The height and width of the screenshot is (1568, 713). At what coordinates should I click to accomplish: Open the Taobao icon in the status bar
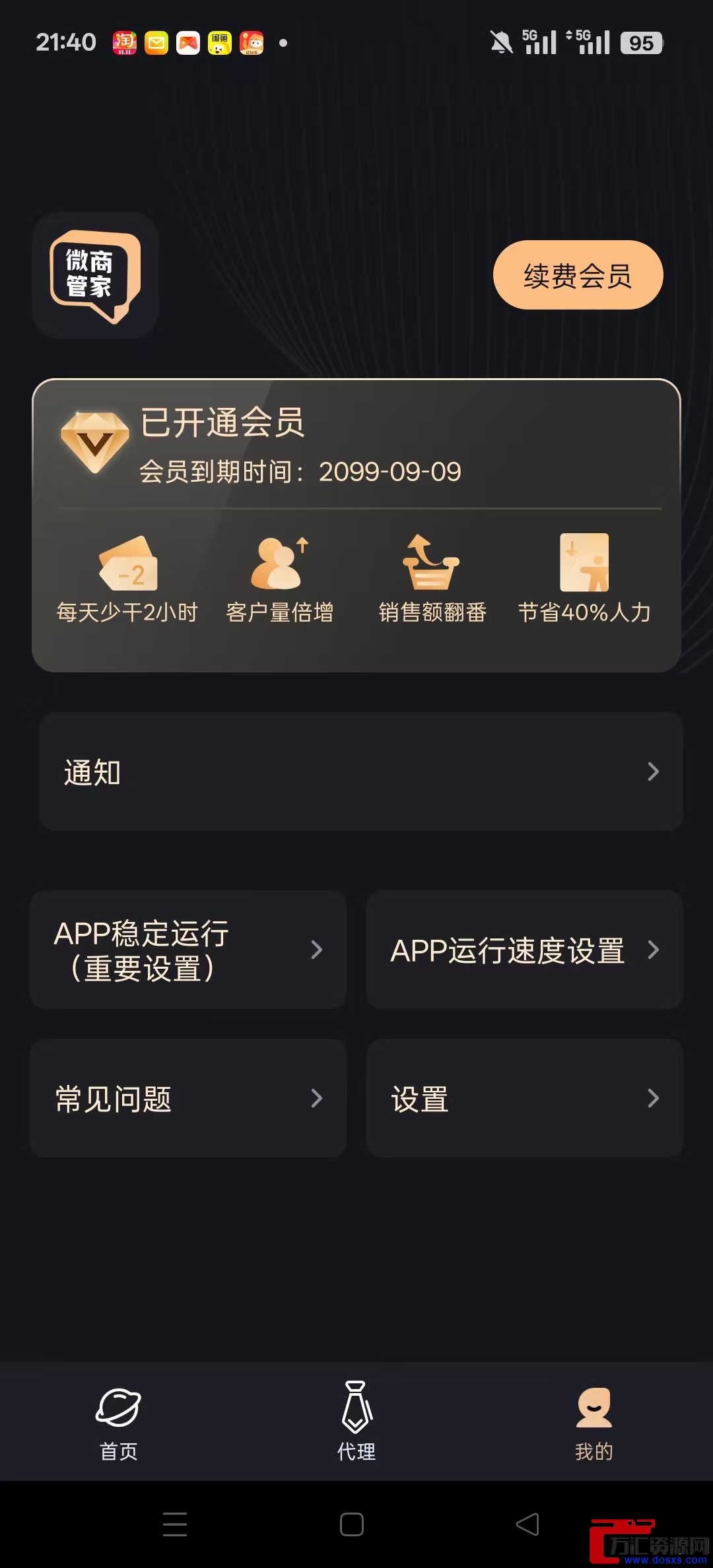click(x=125, y=42)
